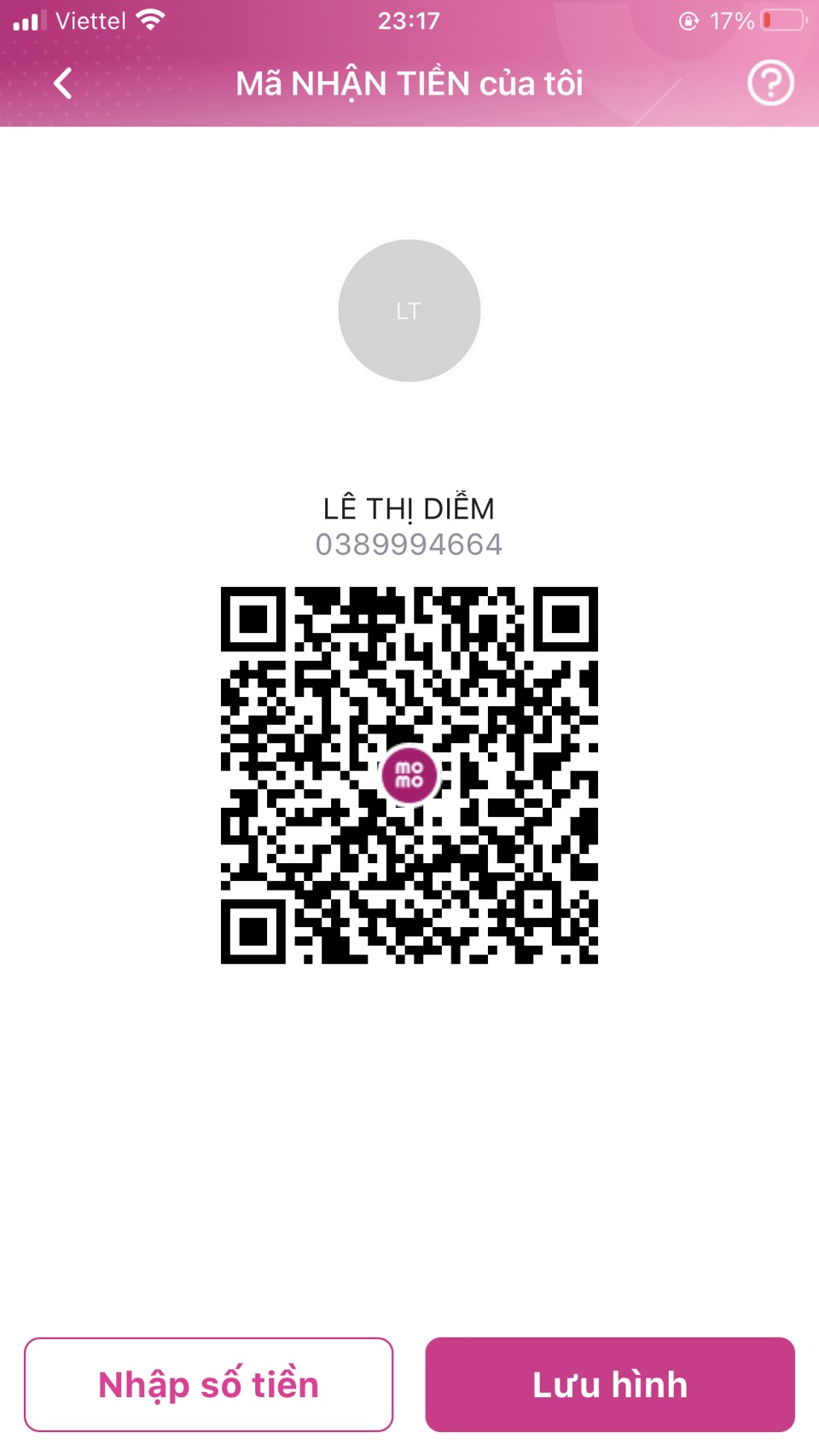Viewport: 819px width, 1456px height.
Task: Go back using the header arrow
Action: coord(62,84)
